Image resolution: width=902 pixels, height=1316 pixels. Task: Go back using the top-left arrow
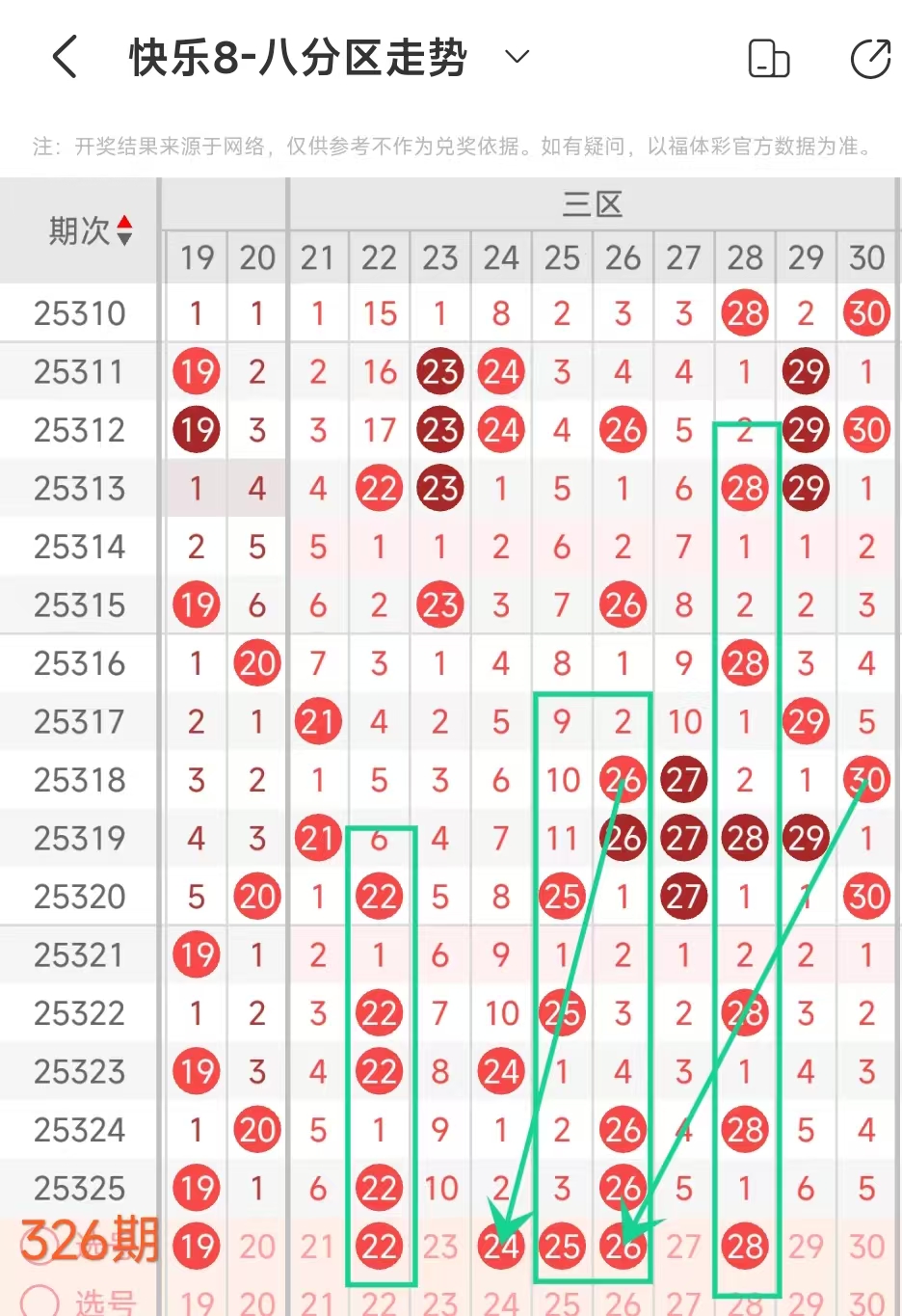click(x=65, y=57)
